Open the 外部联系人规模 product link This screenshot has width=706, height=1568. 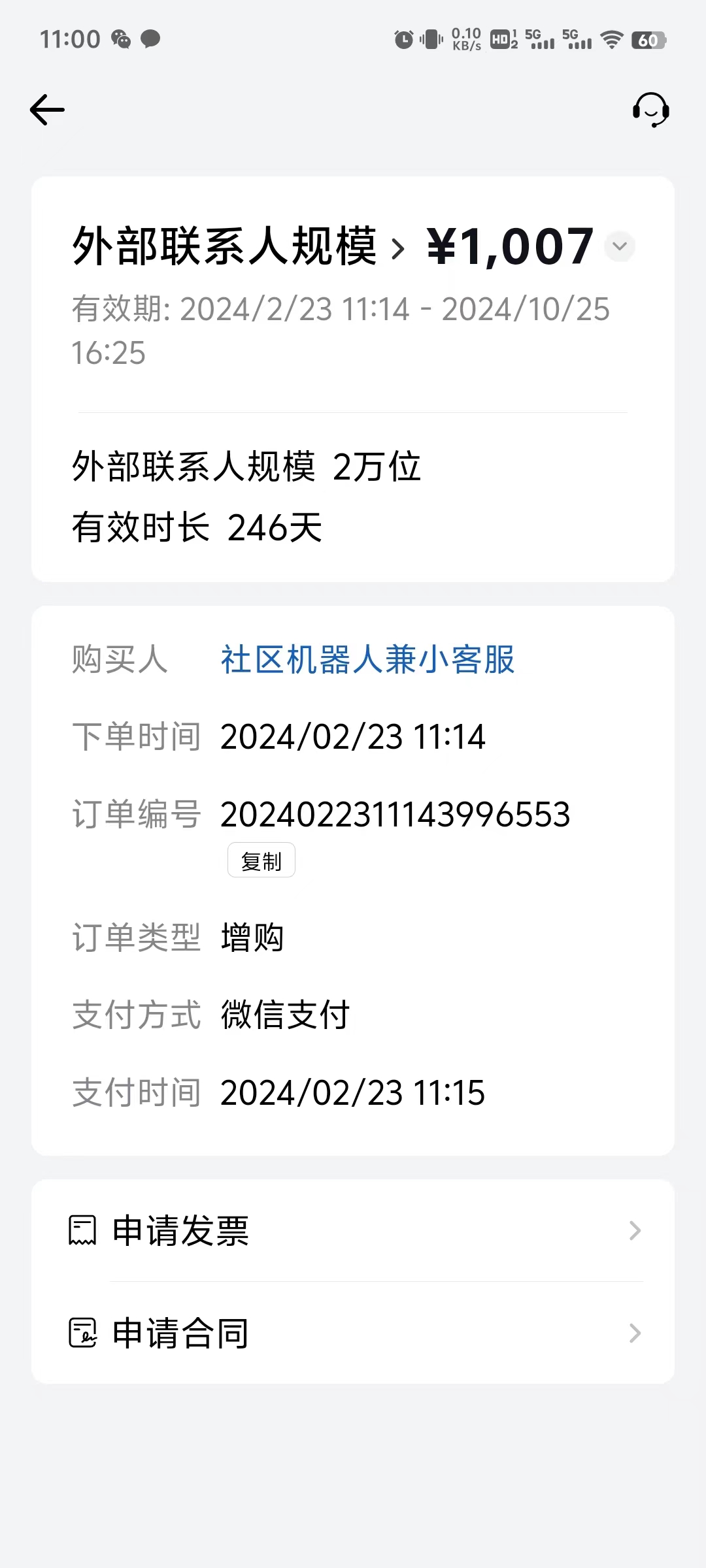[239, 247]
